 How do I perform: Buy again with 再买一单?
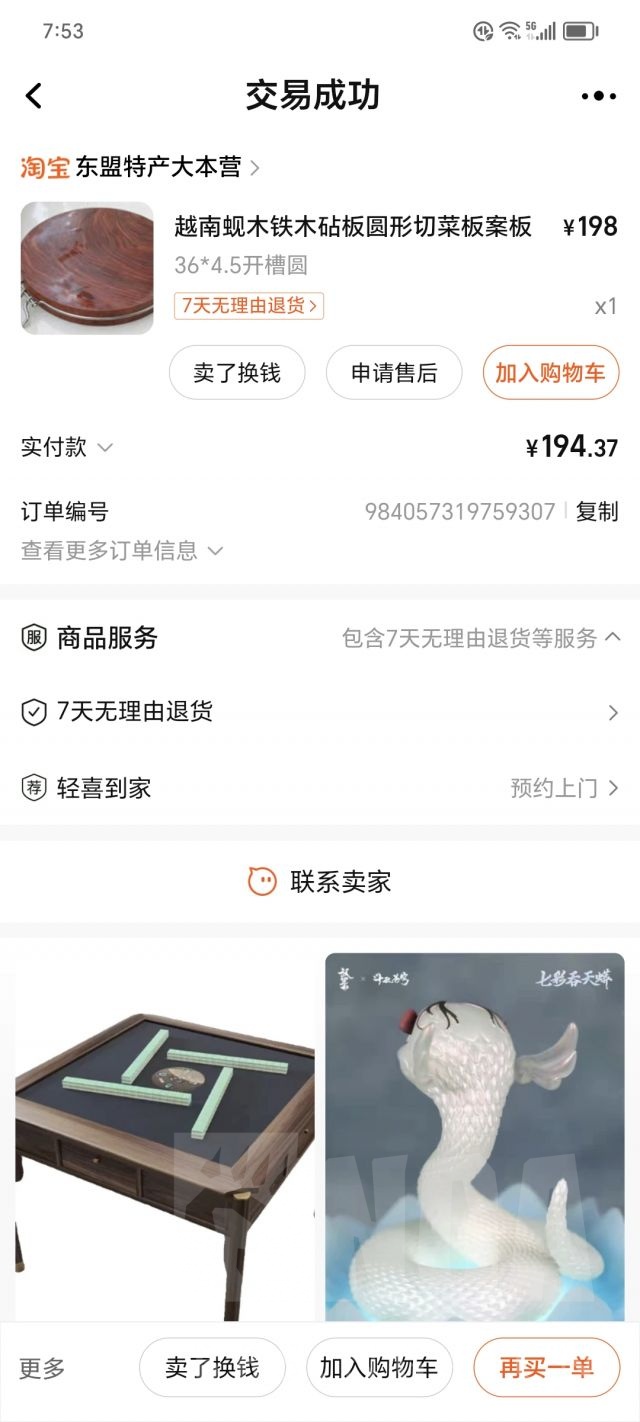[x=546, y=1368]
